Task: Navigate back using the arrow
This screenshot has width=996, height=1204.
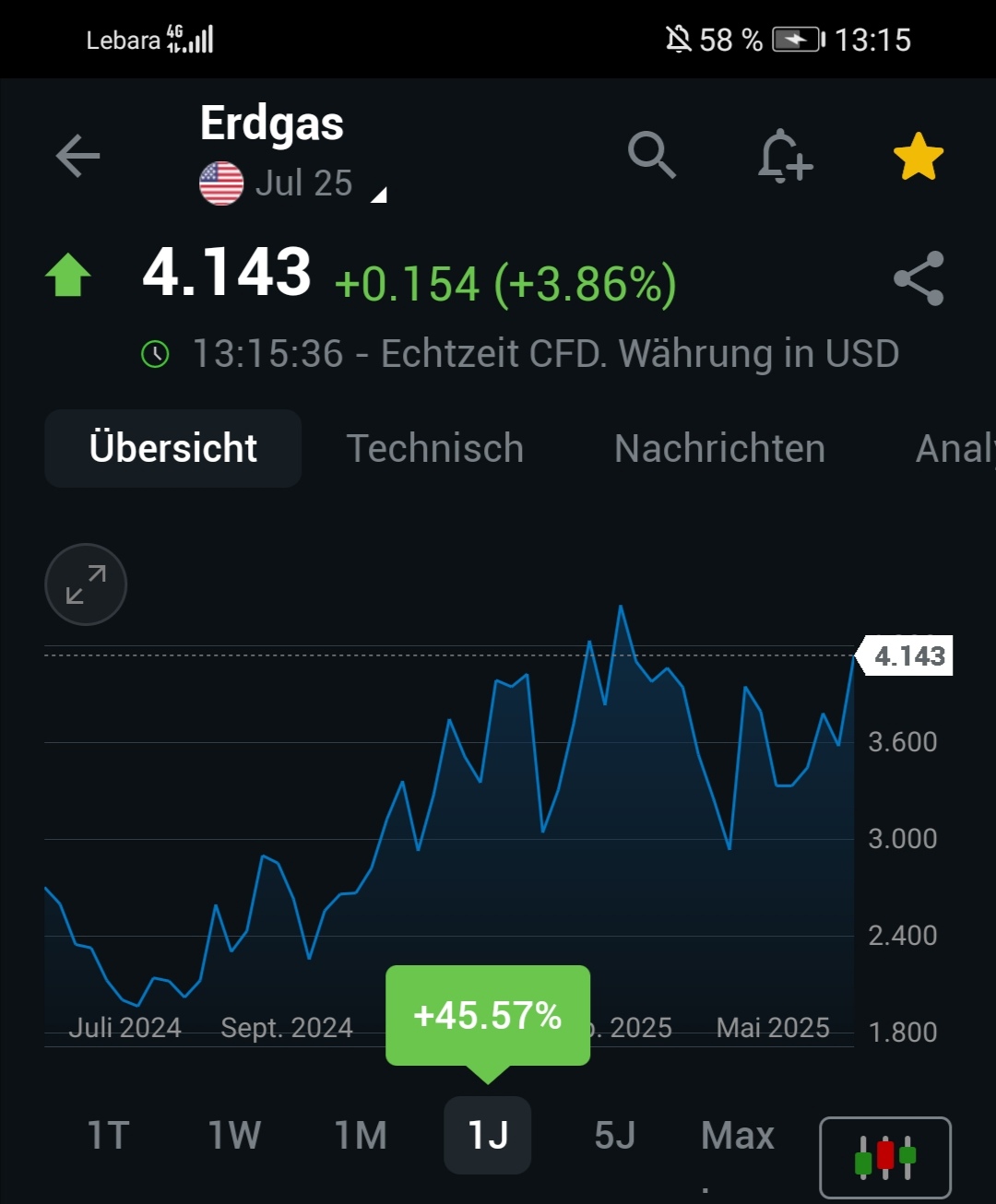Action: click(77, 156)
